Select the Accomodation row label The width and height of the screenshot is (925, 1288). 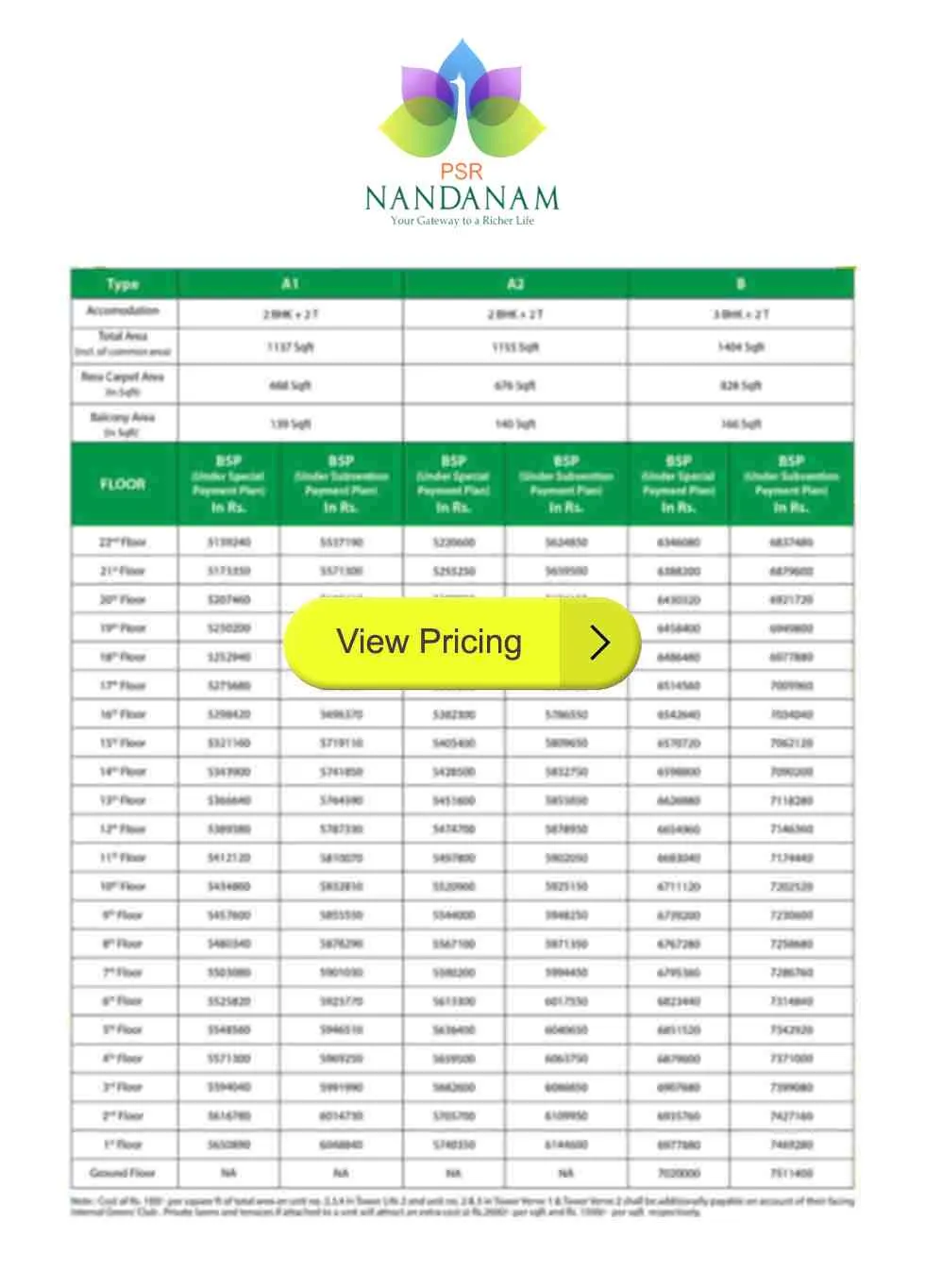pyautogui.click(x=123, y=311)
